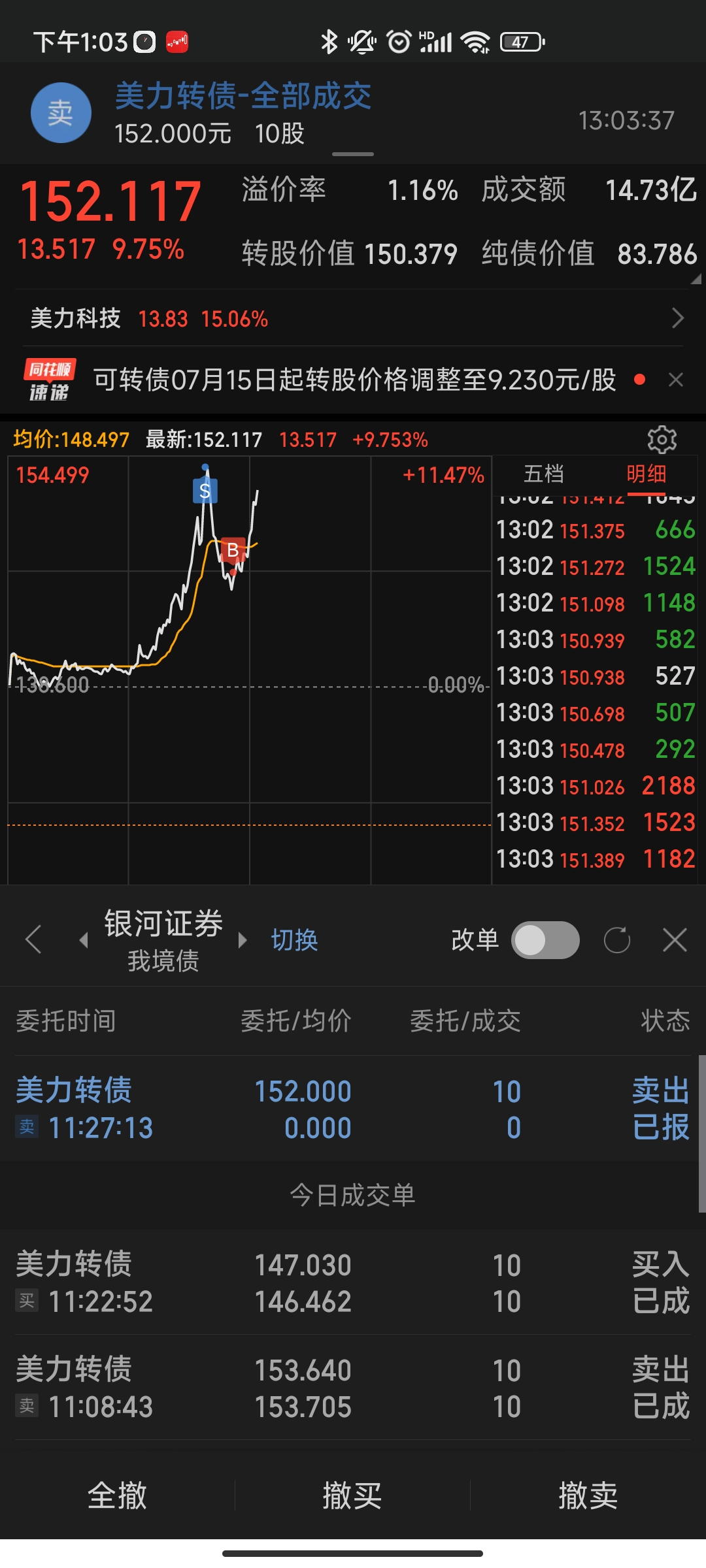Switch to the 明细 tab
Viewport: 706px width, 1568px height.
pos(646,474)
